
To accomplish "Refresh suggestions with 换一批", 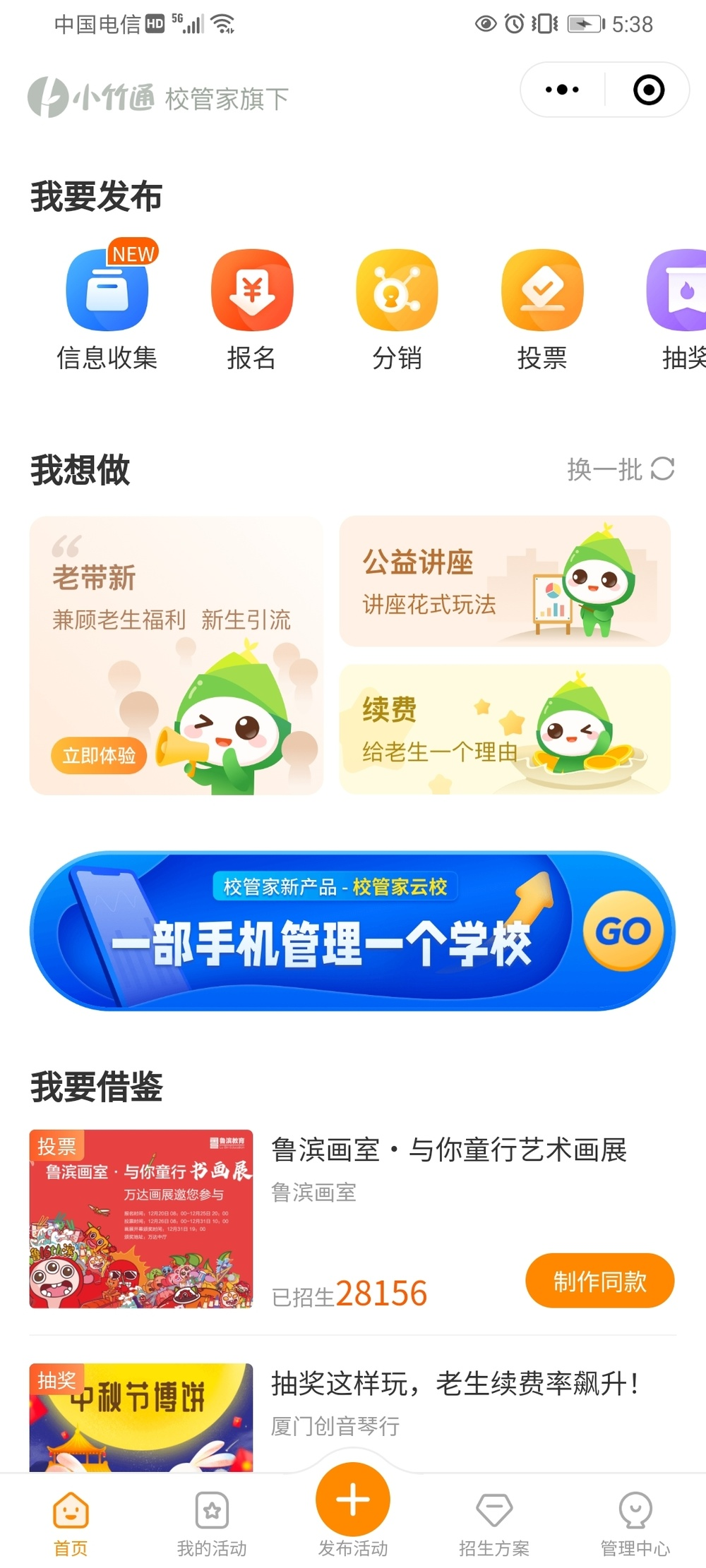I will [x=621, y=469].
